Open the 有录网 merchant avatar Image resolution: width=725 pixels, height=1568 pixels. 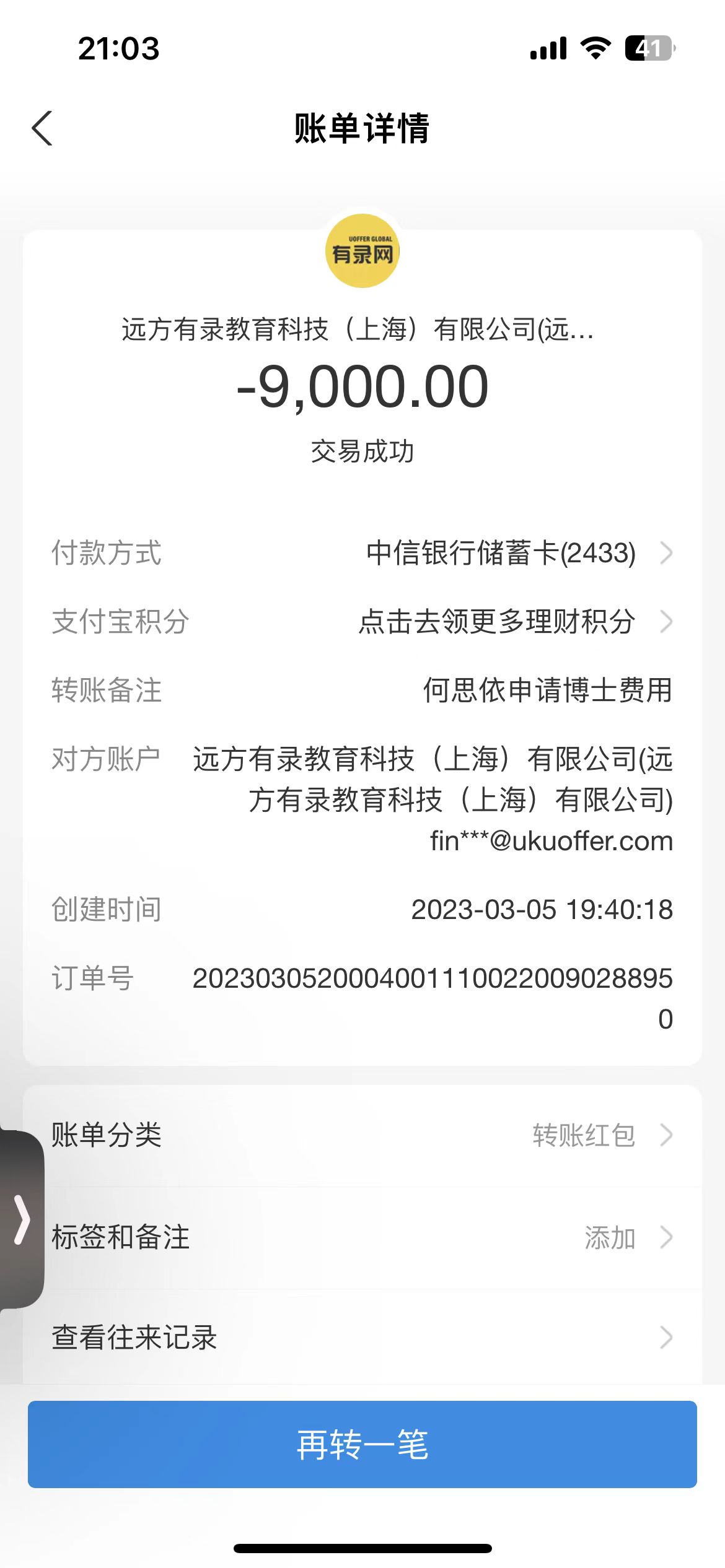[x=362, y=251]
